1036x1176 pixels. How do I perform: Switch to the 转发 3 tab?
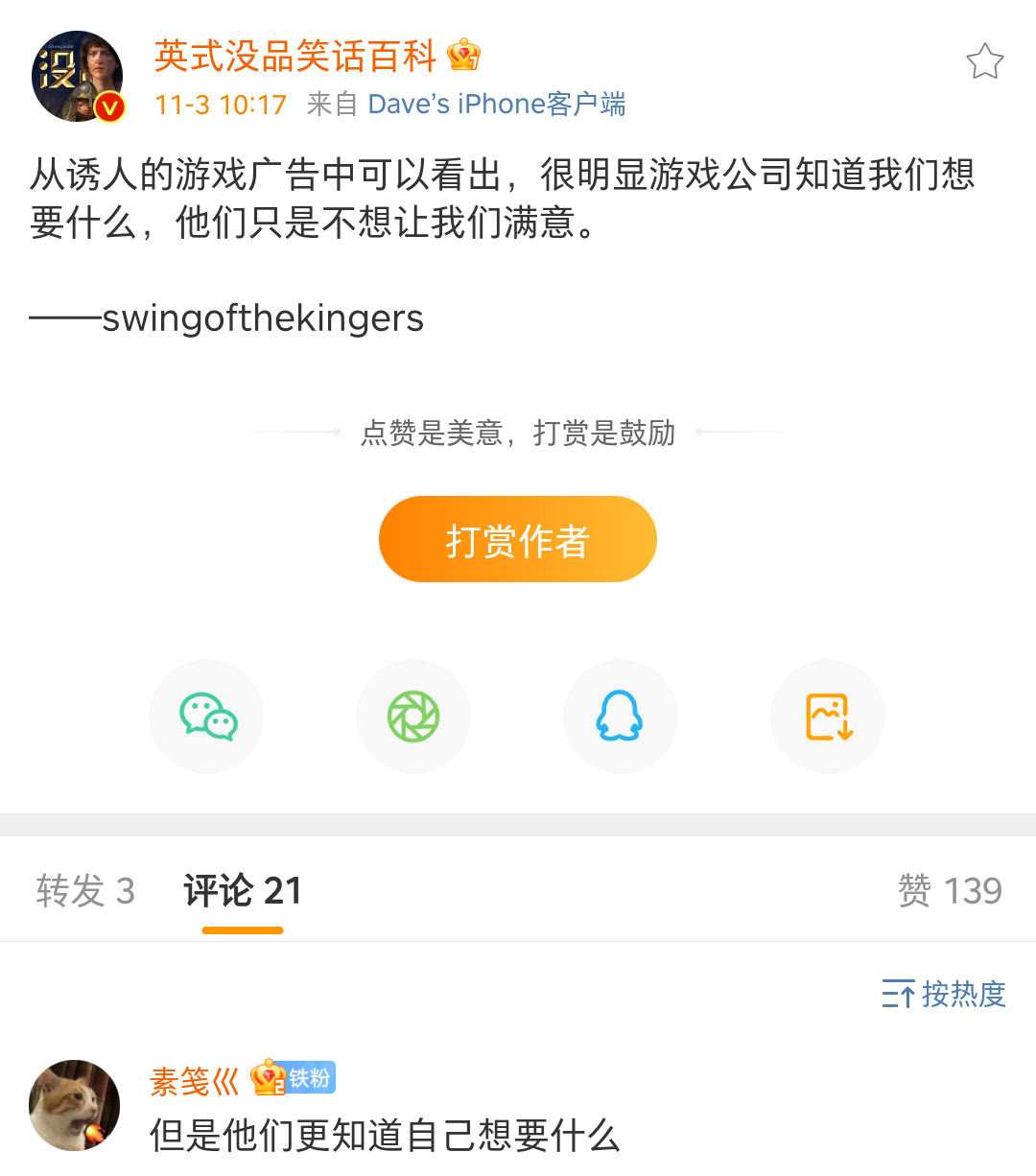pyautogui.click(x=84, y=891)
